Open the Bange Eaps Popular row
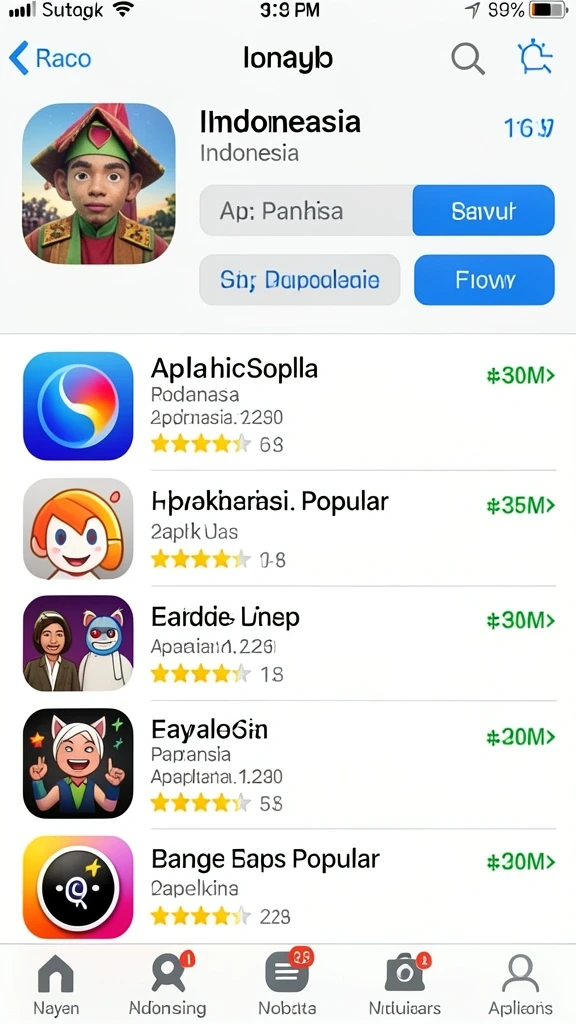Viewport: 576px width, 1024px height. (289, 886)
